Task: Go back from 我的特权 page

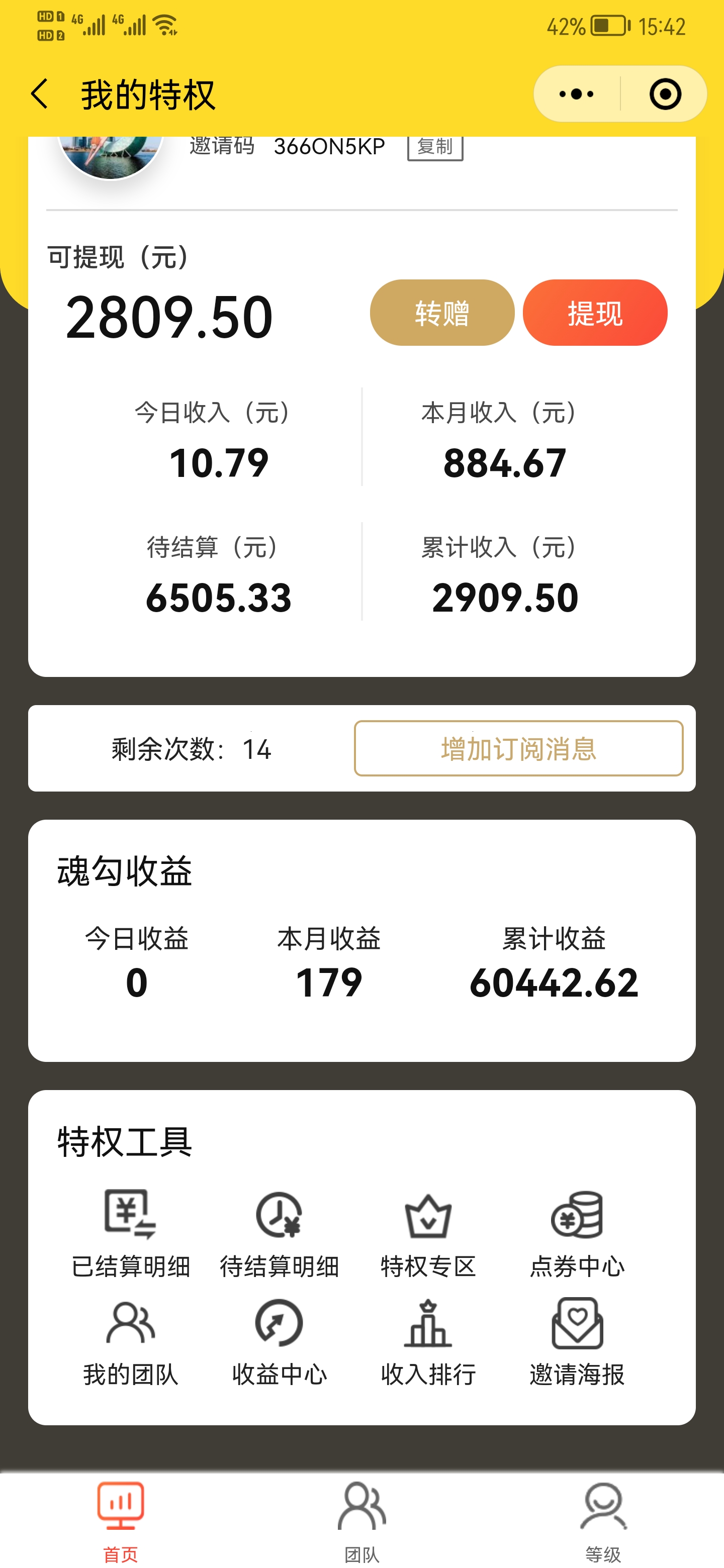Action: click(x=40, y=94)
